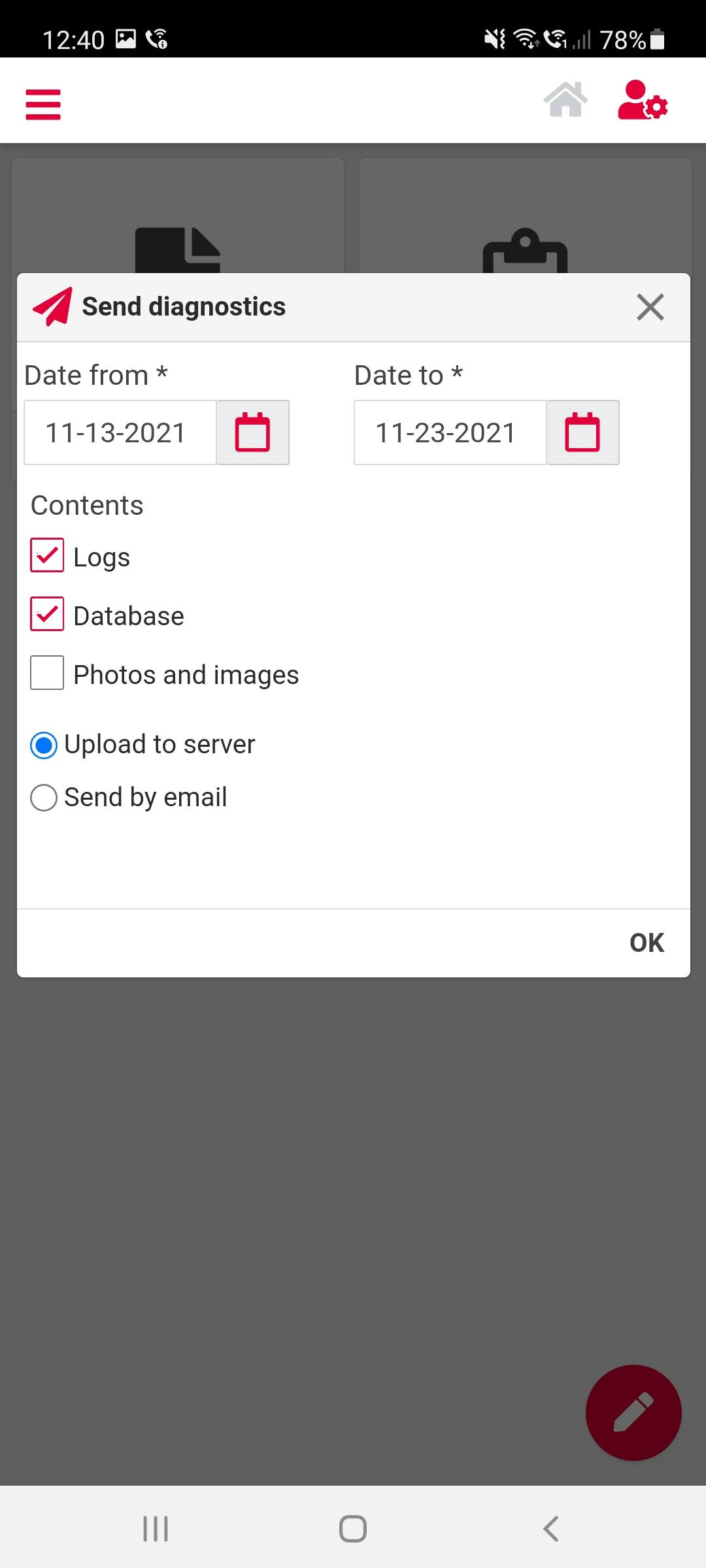Edit the Date to field

click(x=450, y=433)
